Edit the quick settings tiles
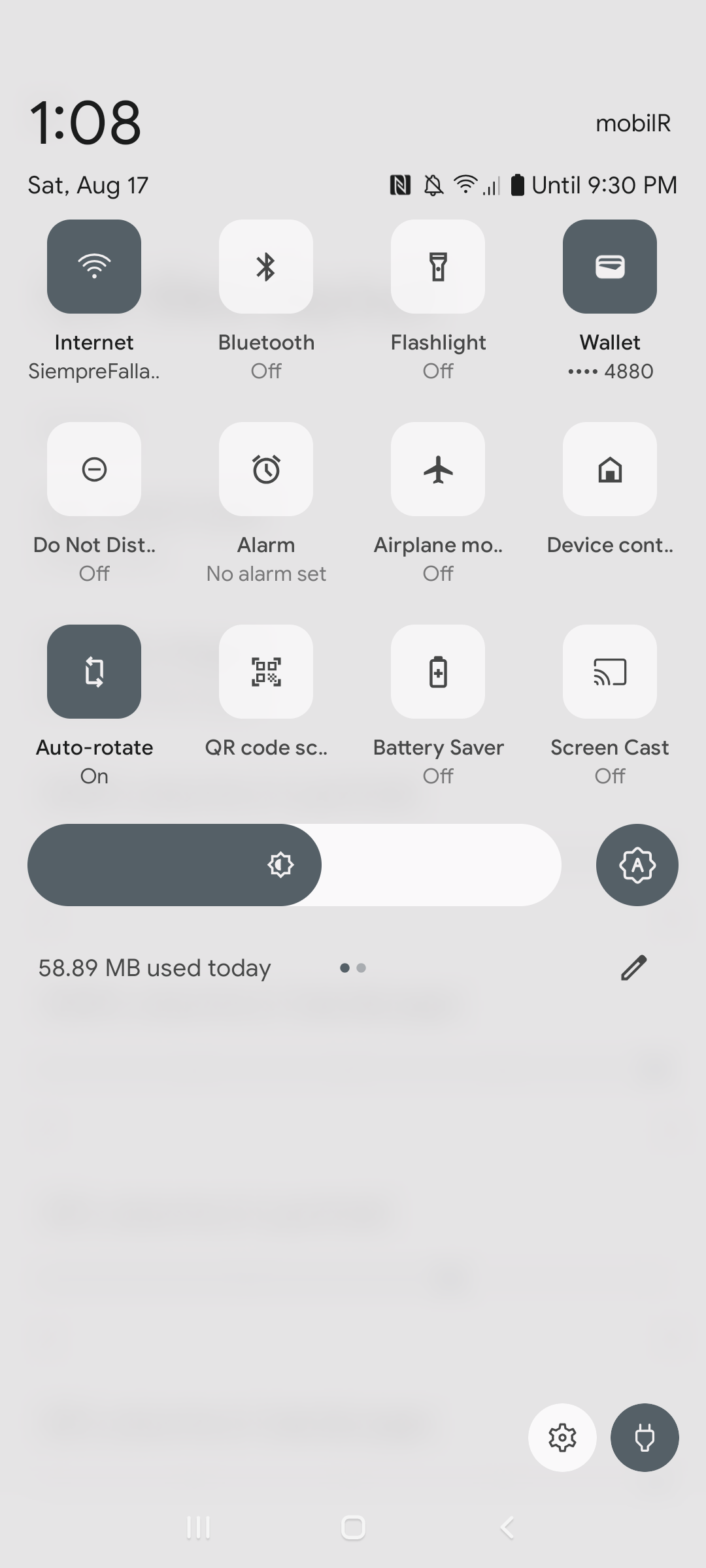This screenshot has width=706, height=1568. click(x=633, y=968)
